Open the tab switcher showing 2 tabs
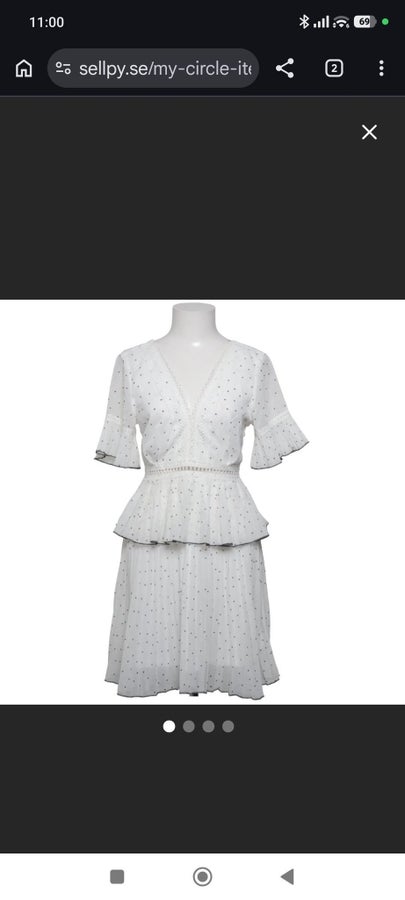 coord(334,68)
